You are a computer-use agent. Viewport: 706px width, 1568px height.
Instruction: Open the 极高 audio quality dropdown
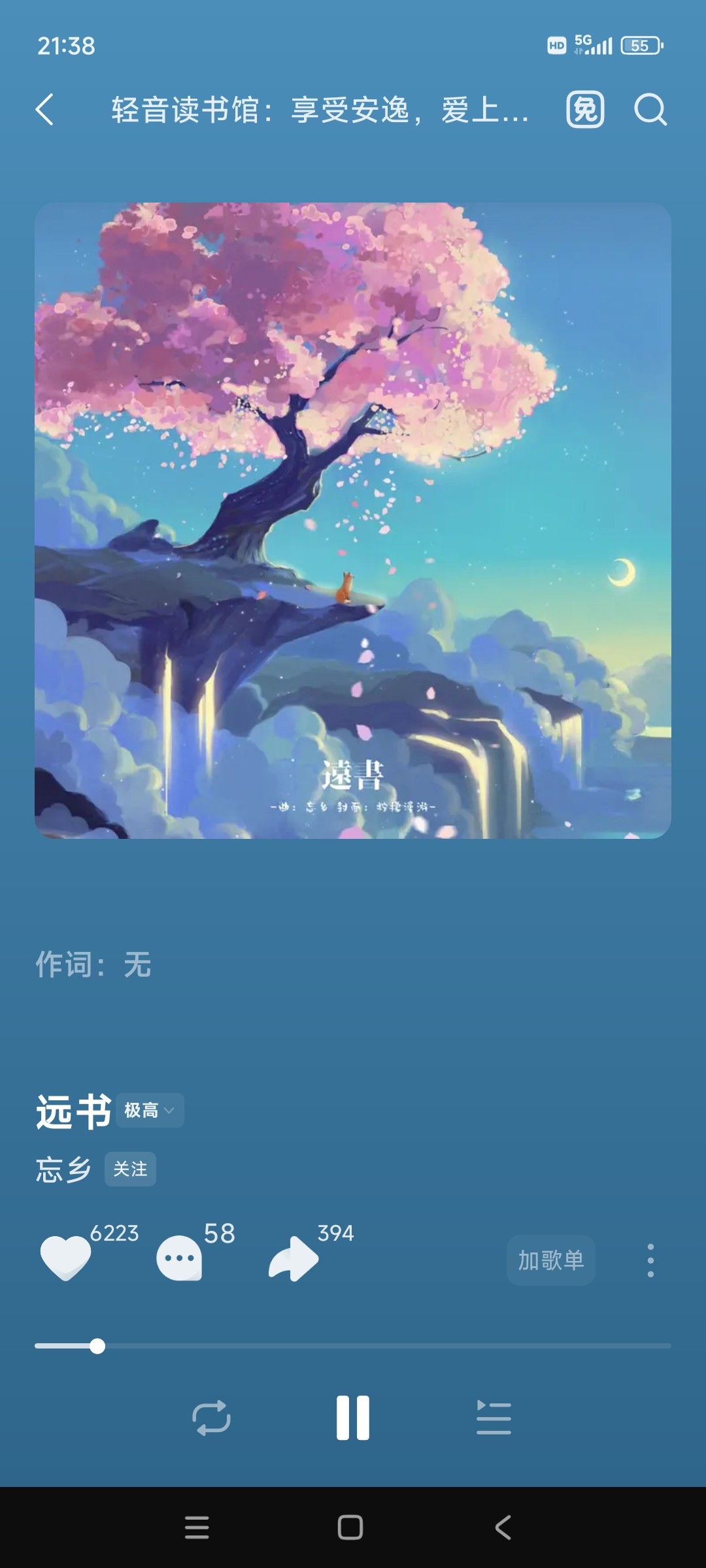tap(150, 1110)
